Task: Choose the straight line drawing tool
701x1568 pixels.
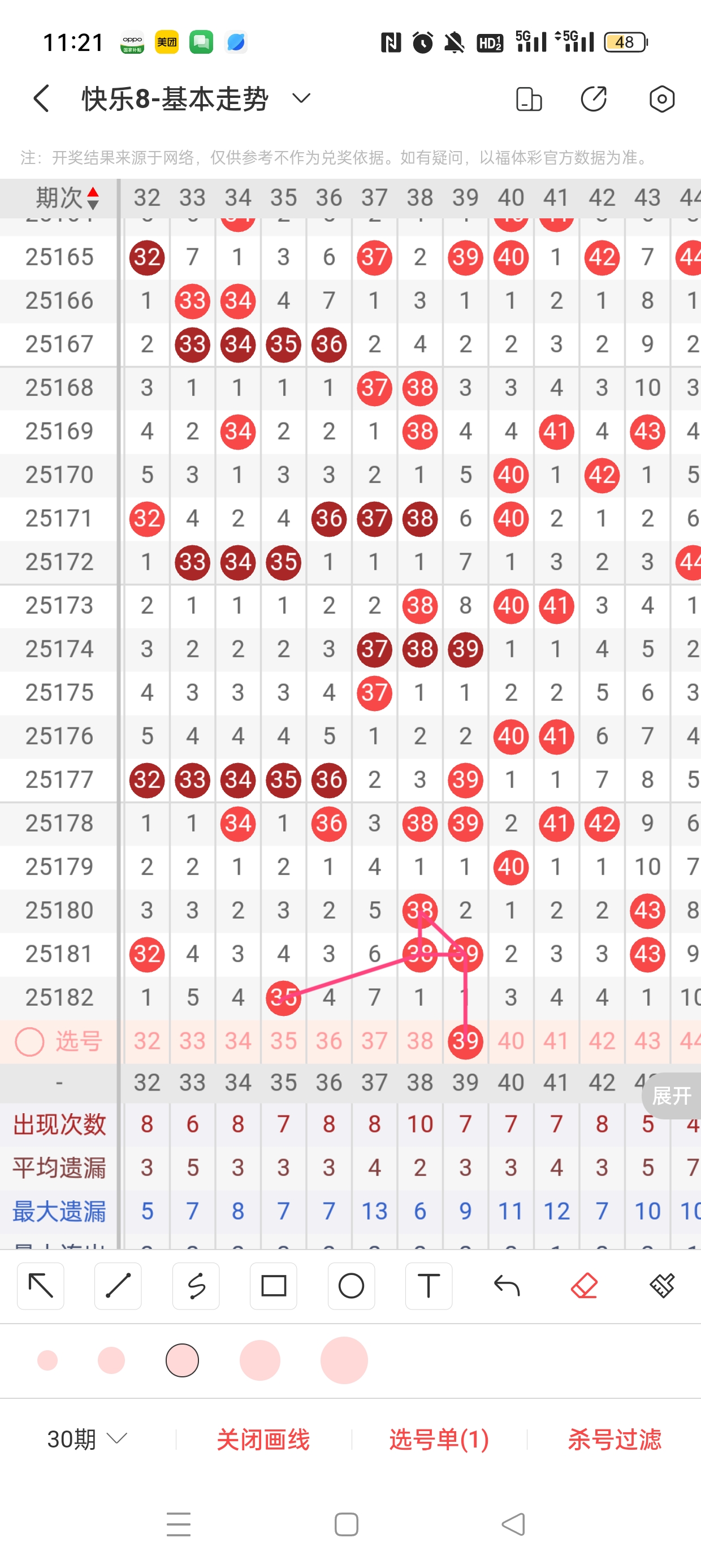Action: (118, 1286)
